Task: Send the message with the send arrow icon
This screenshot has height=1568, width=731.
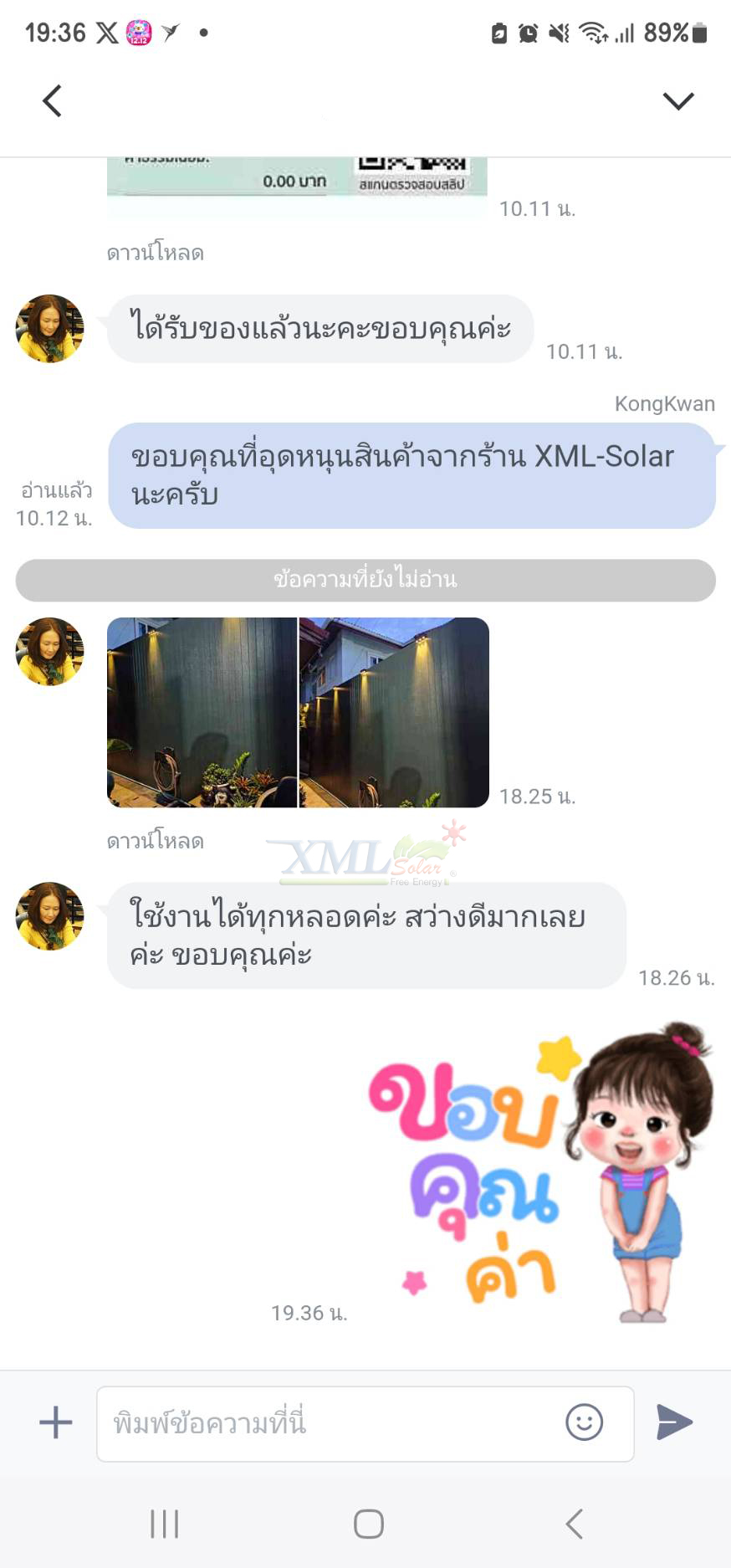Action: (674, 1422)
